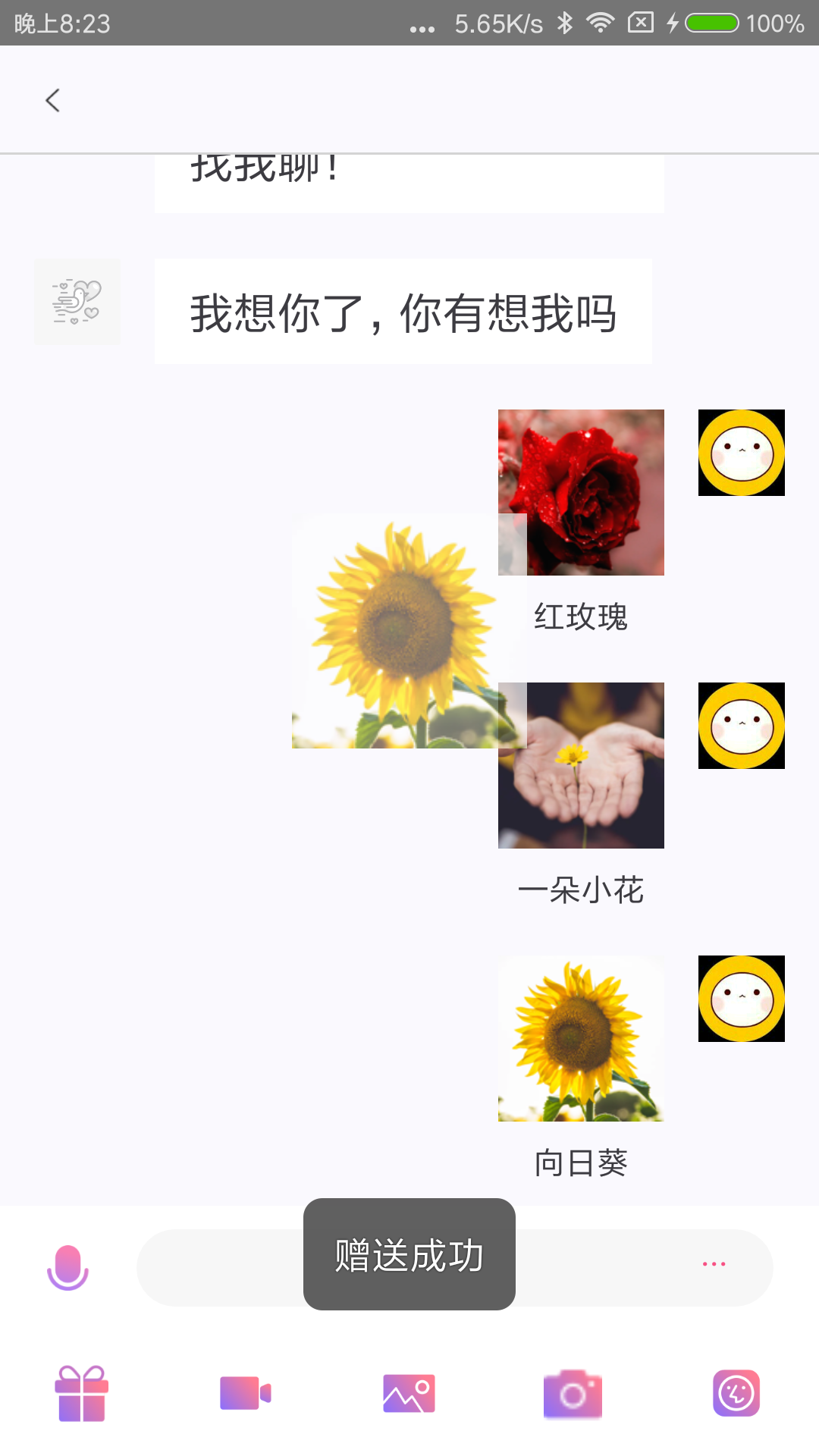Dismiss the 赠送成功 toast notification
This screenshot has width=819, height=1456.
point(409,1257)
